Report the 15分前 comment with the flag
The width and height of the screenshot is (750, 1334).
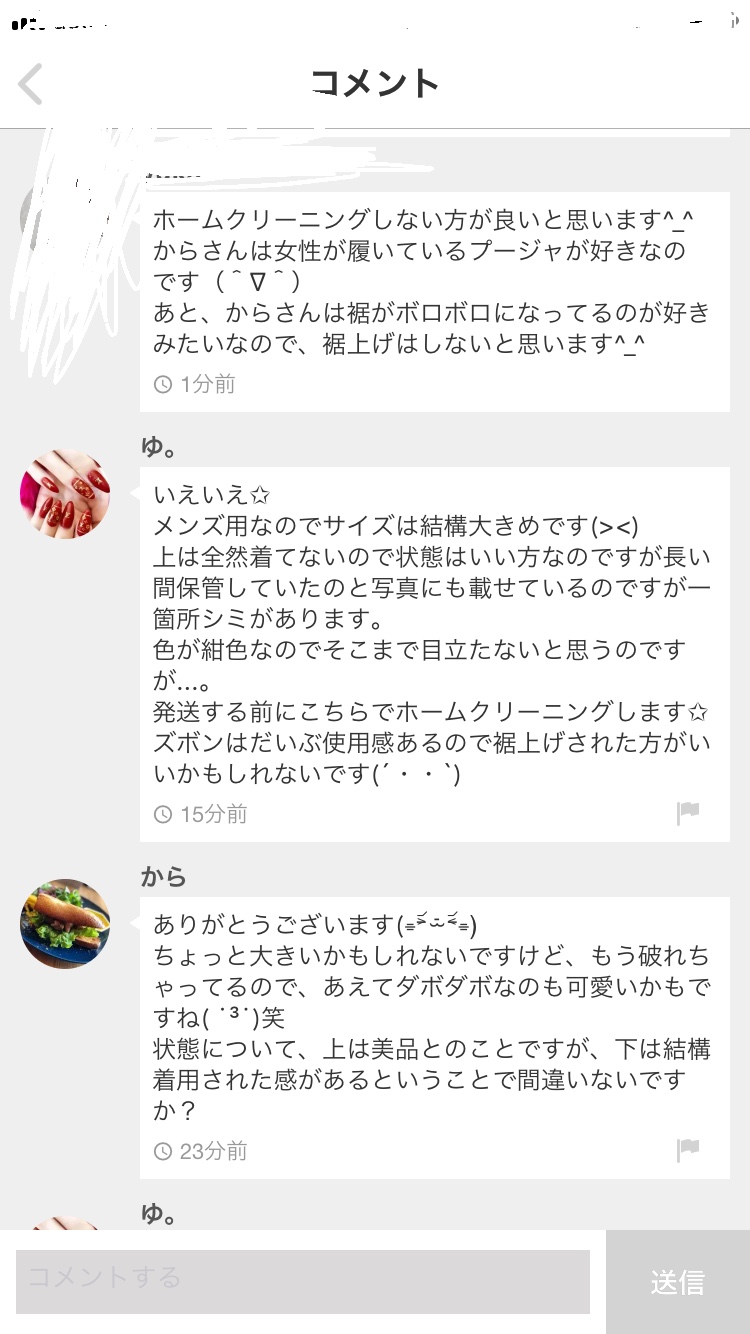(688, 813)
